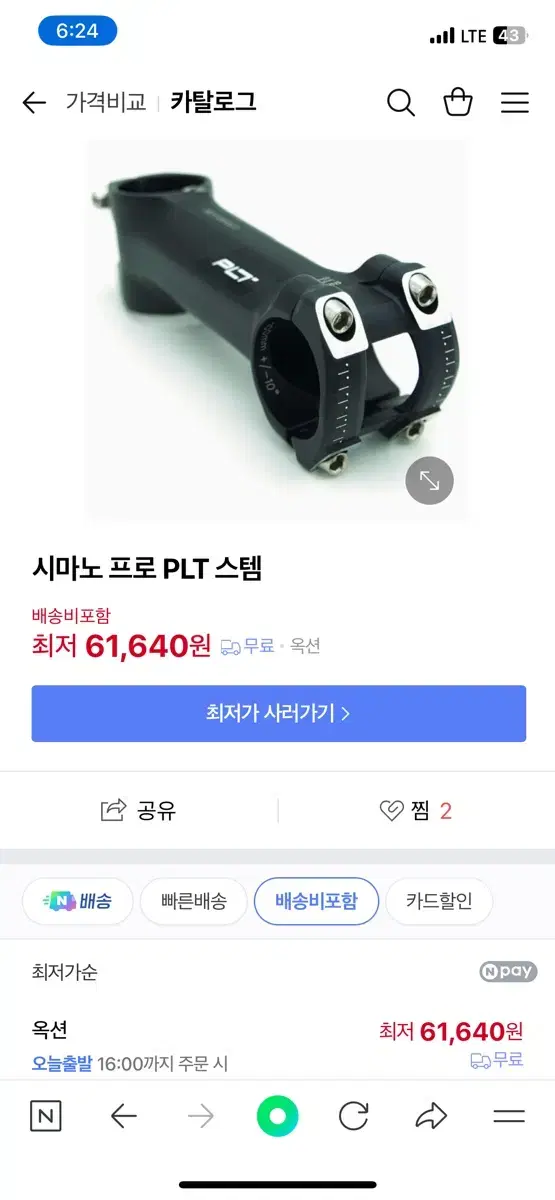Tap the 최저가 사러가기 button
Screen dimensions: 555x1200
278,713
